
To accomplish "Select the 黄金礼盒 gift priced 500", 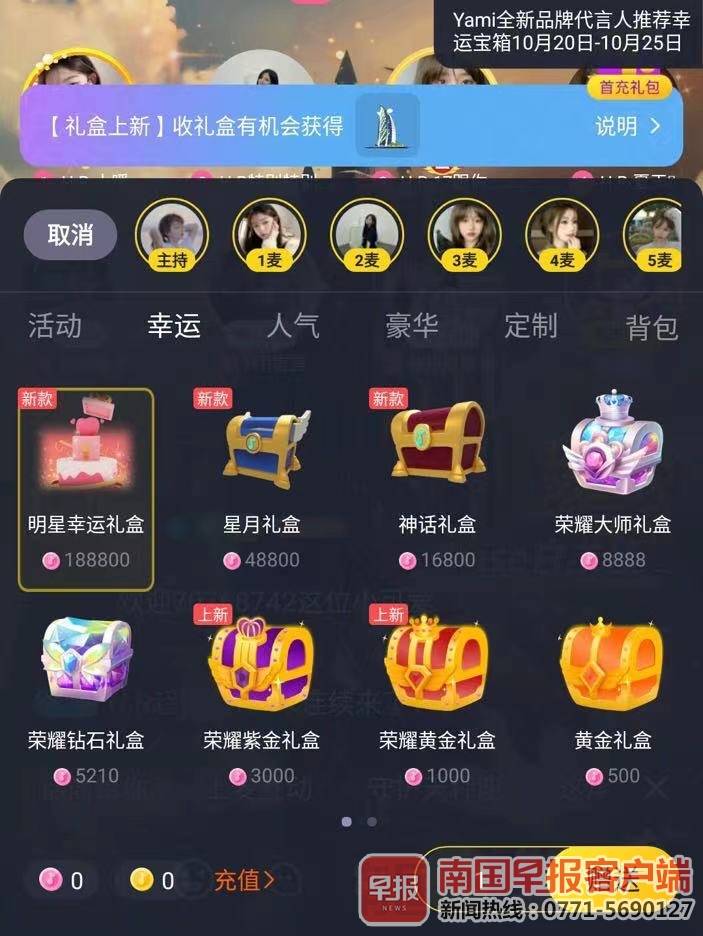I will click(612, 695).
